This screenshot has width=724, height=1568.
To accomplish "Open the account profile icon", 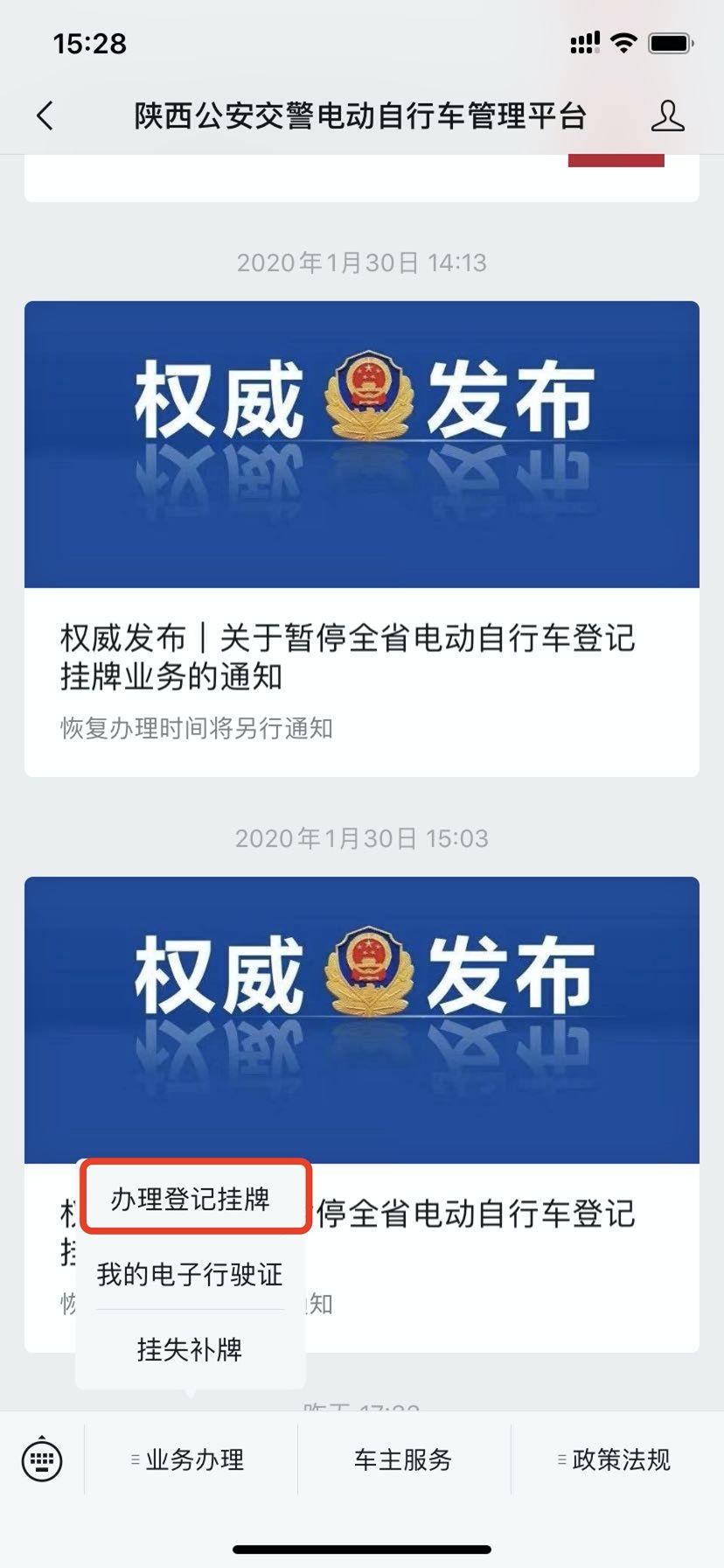I will [x=667, y=115].
